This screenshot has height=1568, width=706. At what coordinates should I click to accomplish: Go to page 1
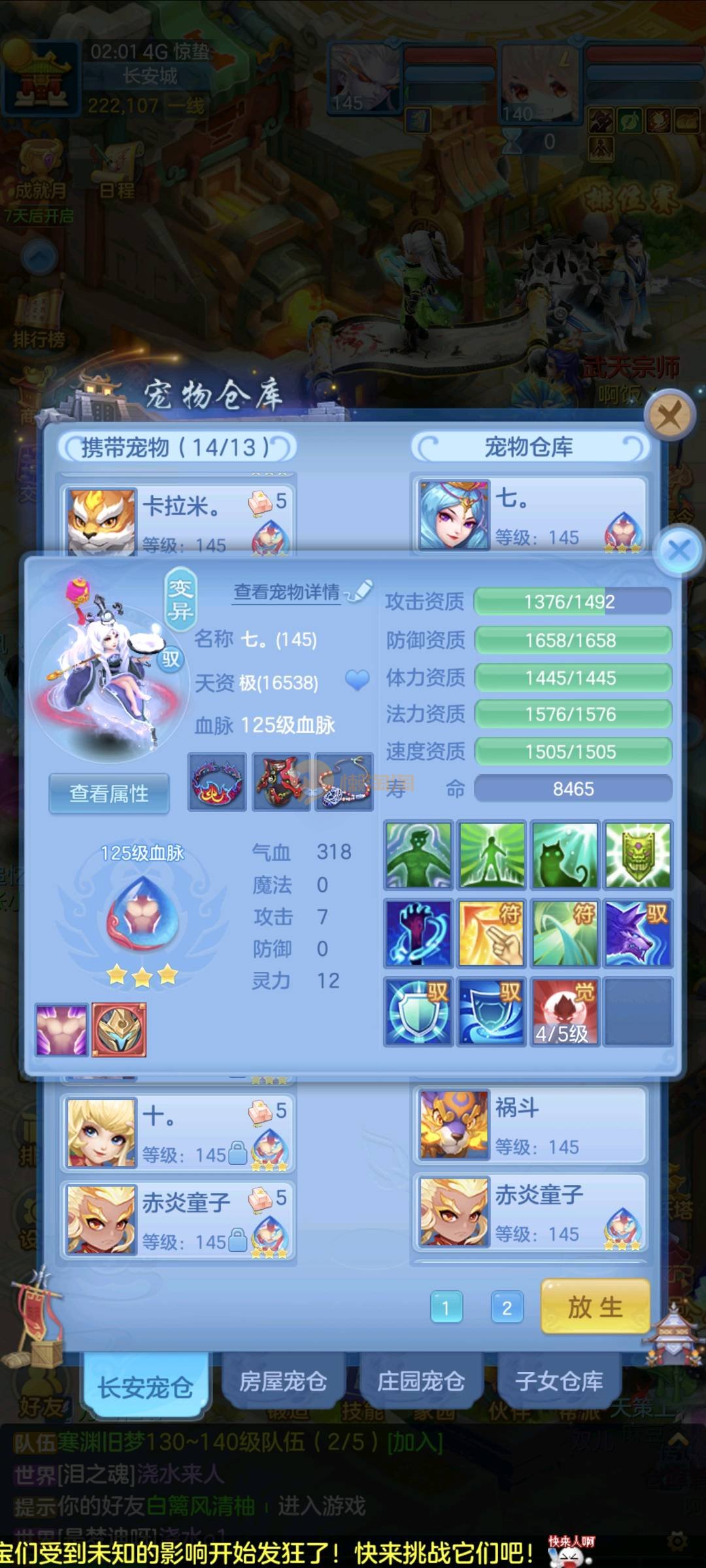[x=446, y=1307]
